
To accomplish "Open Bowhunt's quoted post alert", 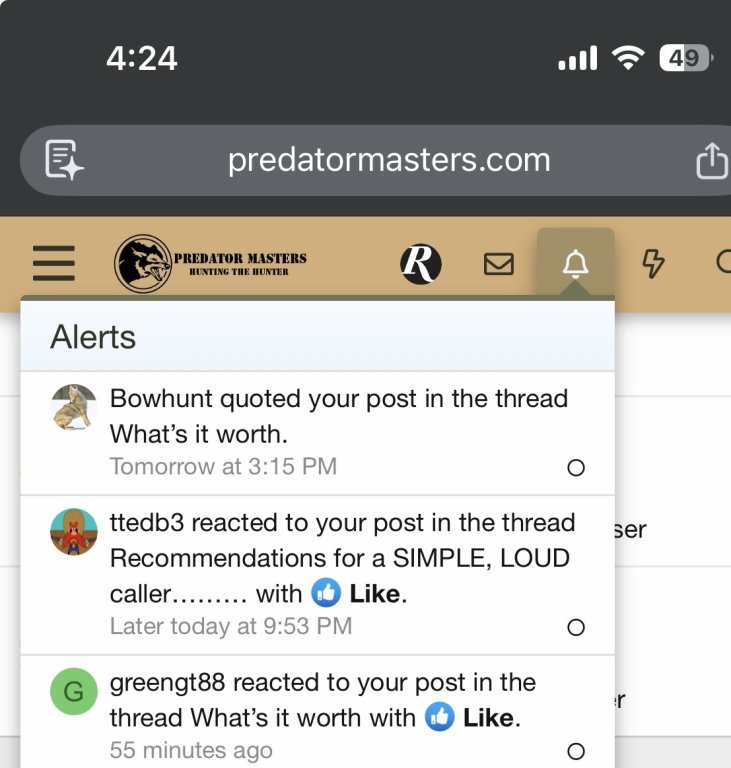I will (x=338, y=416).
